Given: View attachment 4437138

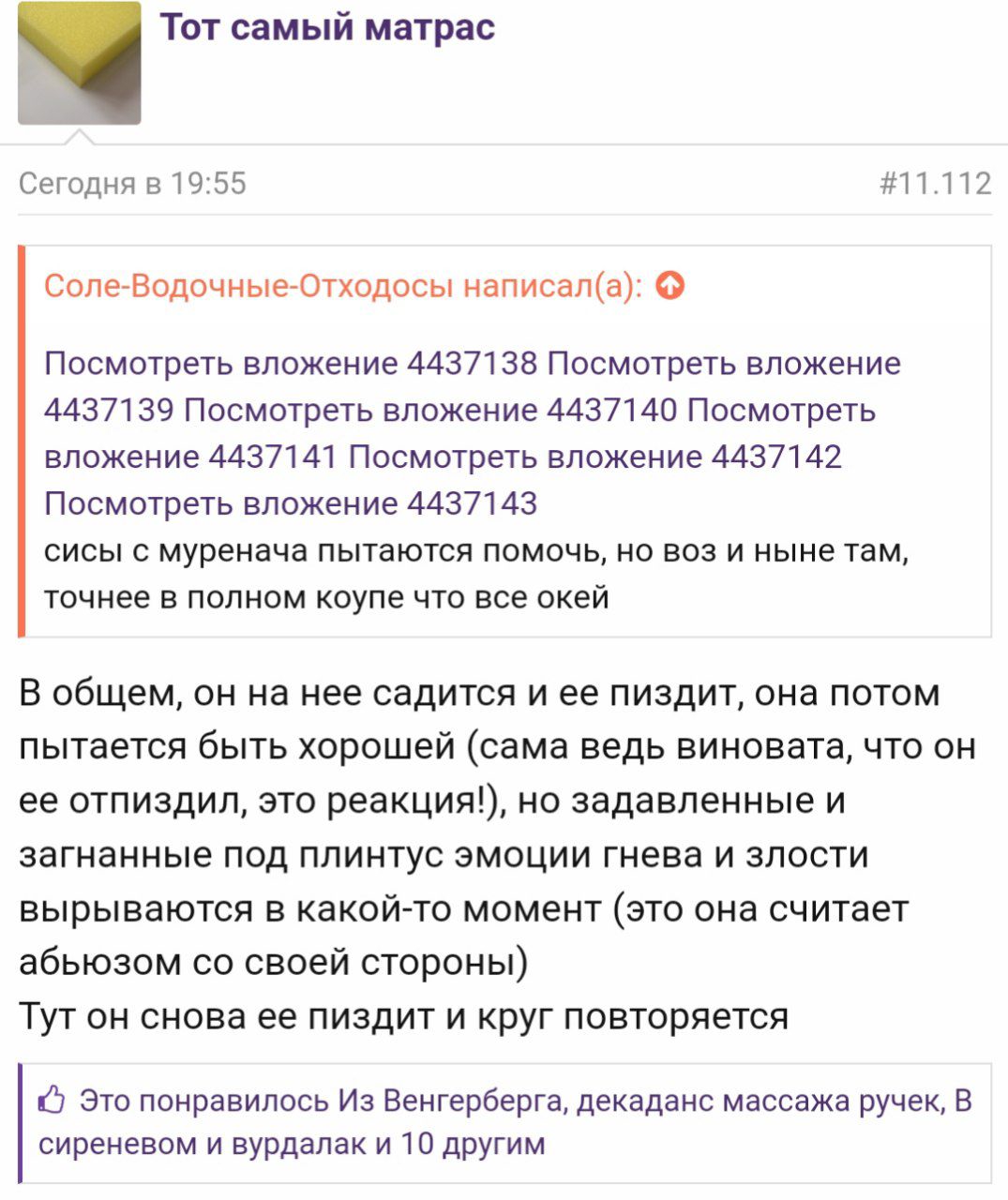Looking at the screenshot, I should (x=291, y=364).
